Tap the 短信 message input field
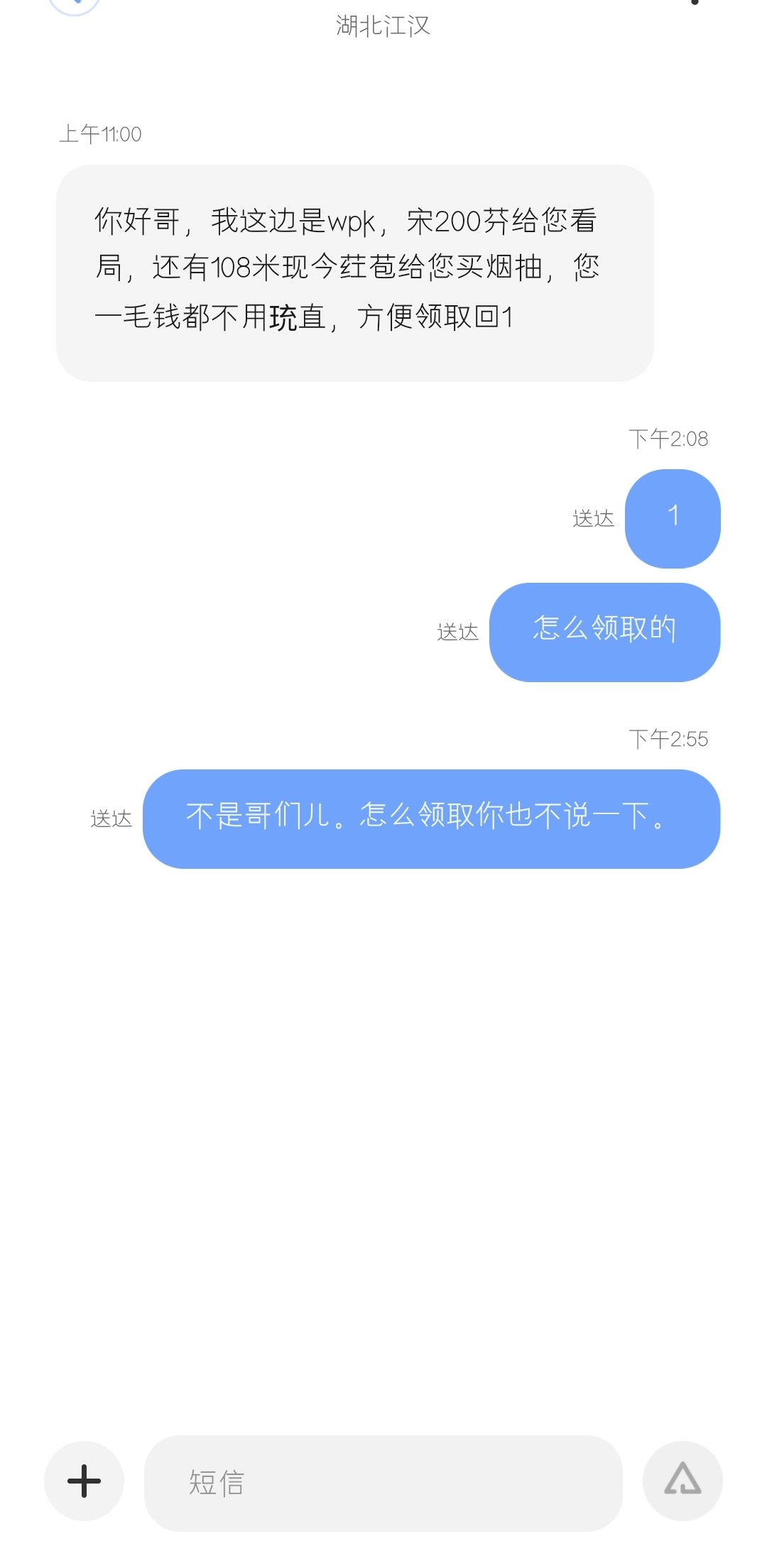This screenshot has height=1568, width=767. pyautogui.click(x=383, y=1483)
